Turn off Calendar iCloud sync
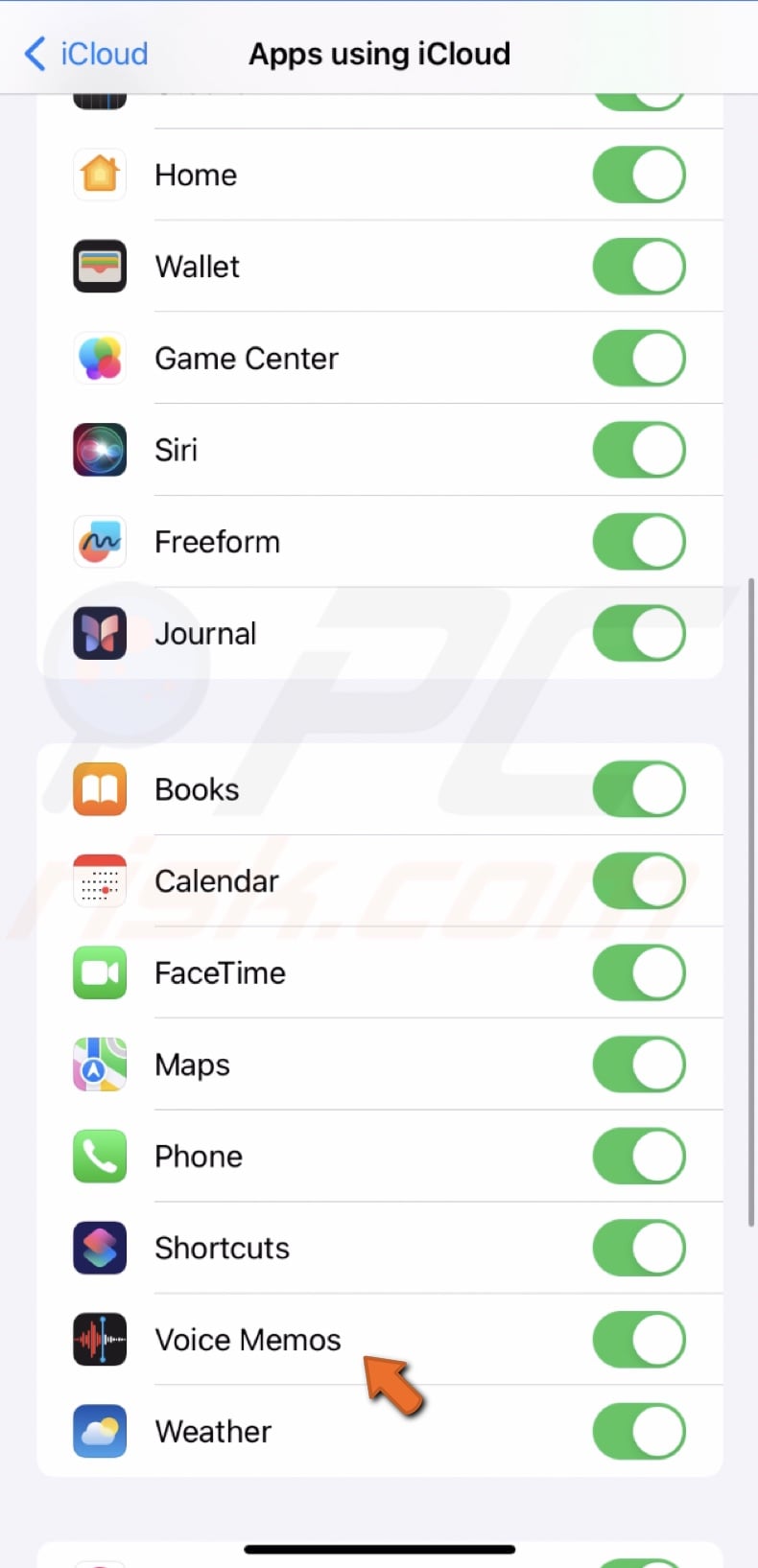Image resolution: width=758 pixels, height=1568 pixels. tap(638, 880)
